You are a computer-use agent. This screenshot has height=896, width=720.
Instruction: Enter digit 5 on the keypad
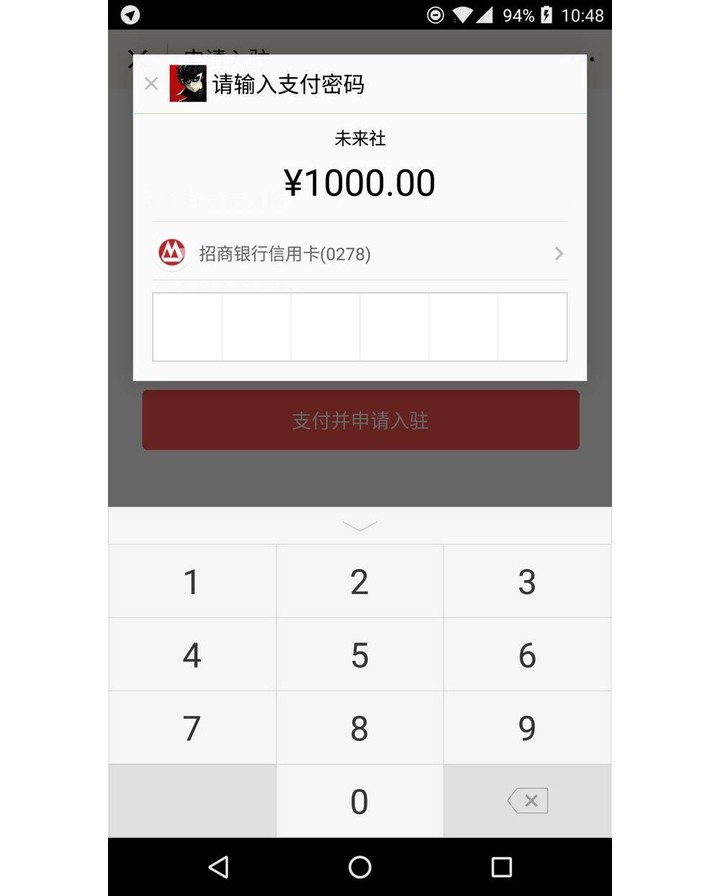(x=360, y=655)
